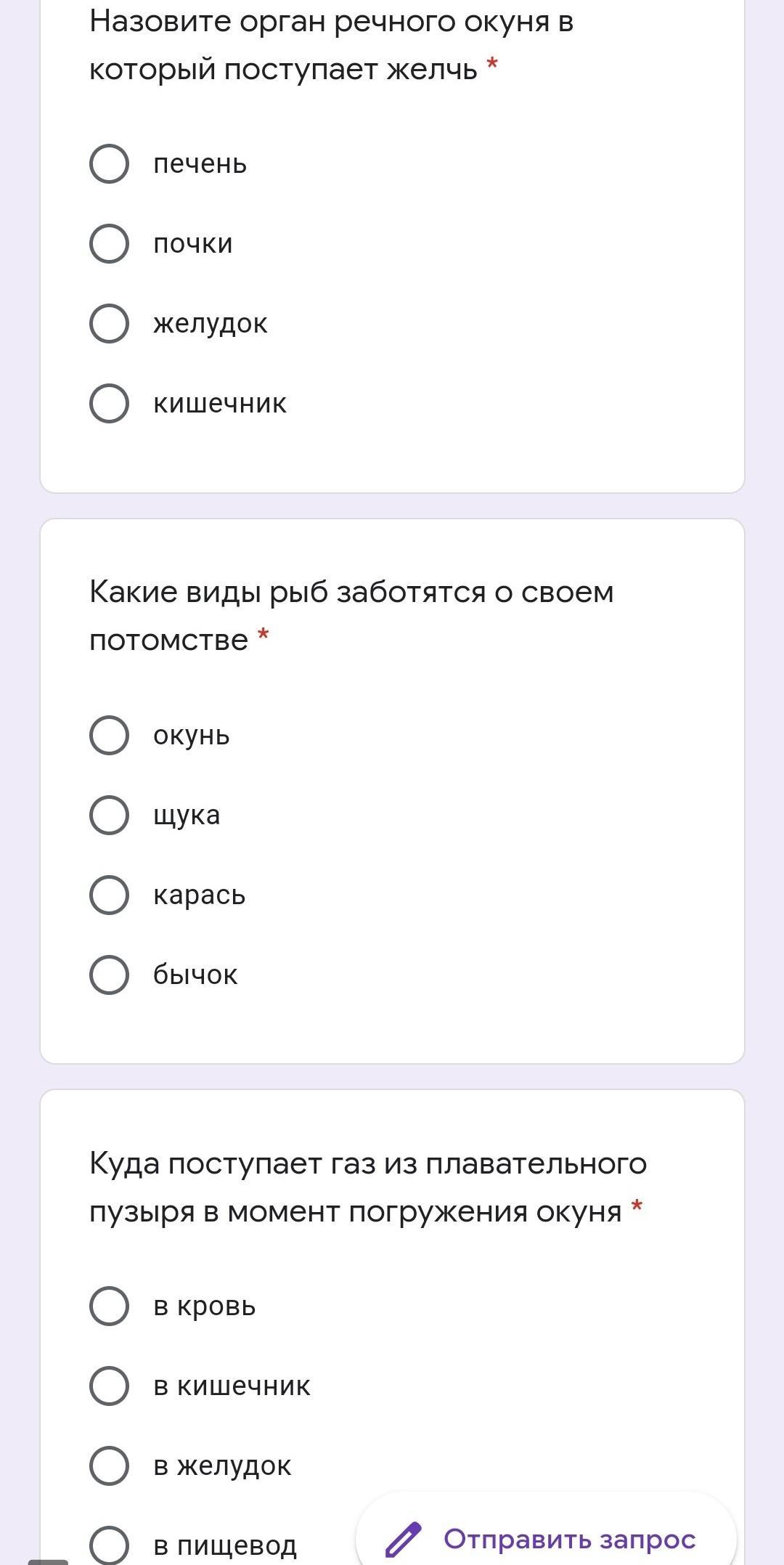
Task: Pick кишечник in the bile question
Action: [110, 403]
